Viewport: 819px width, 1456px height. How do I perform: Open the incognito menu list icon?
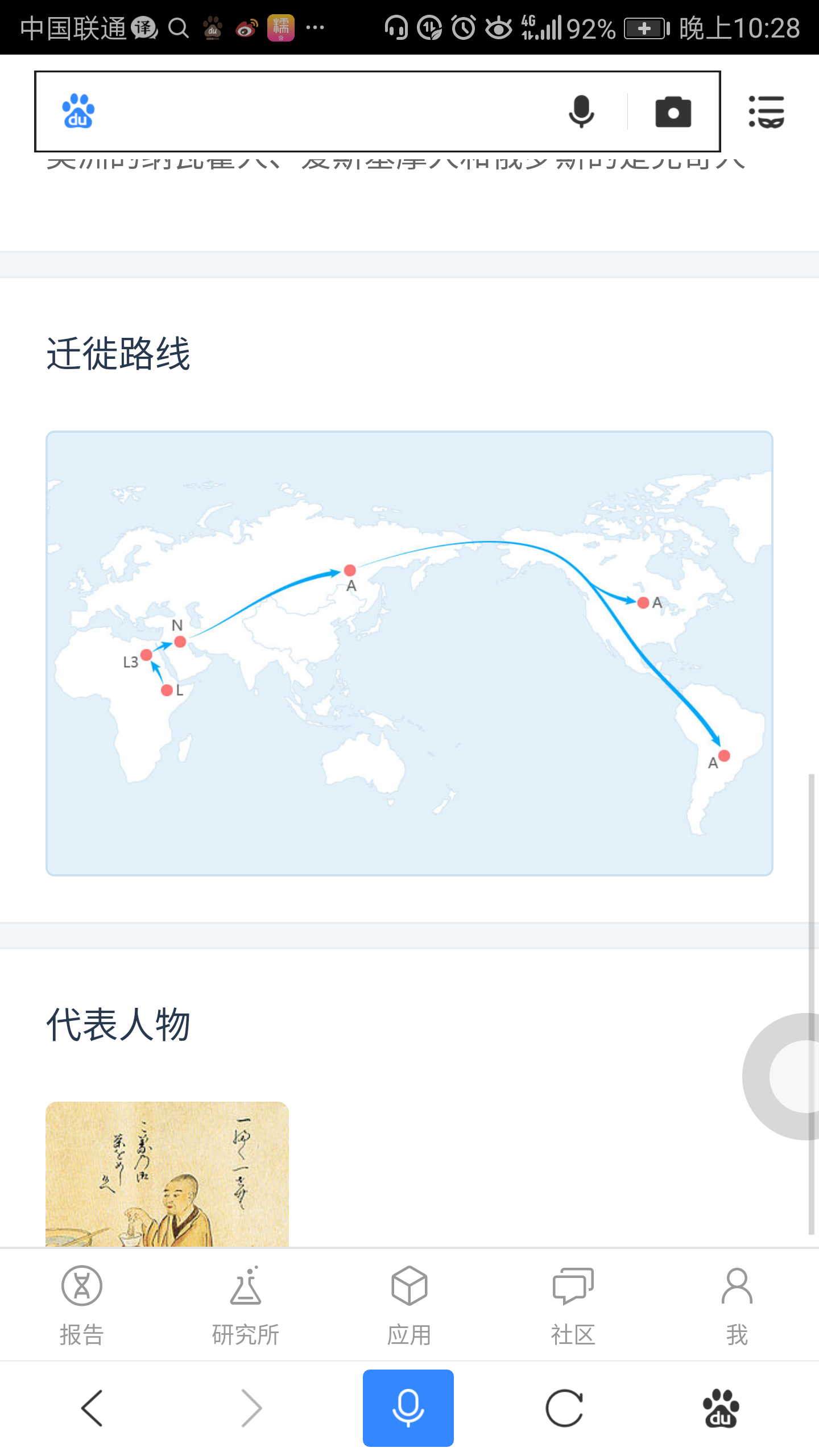766,111
